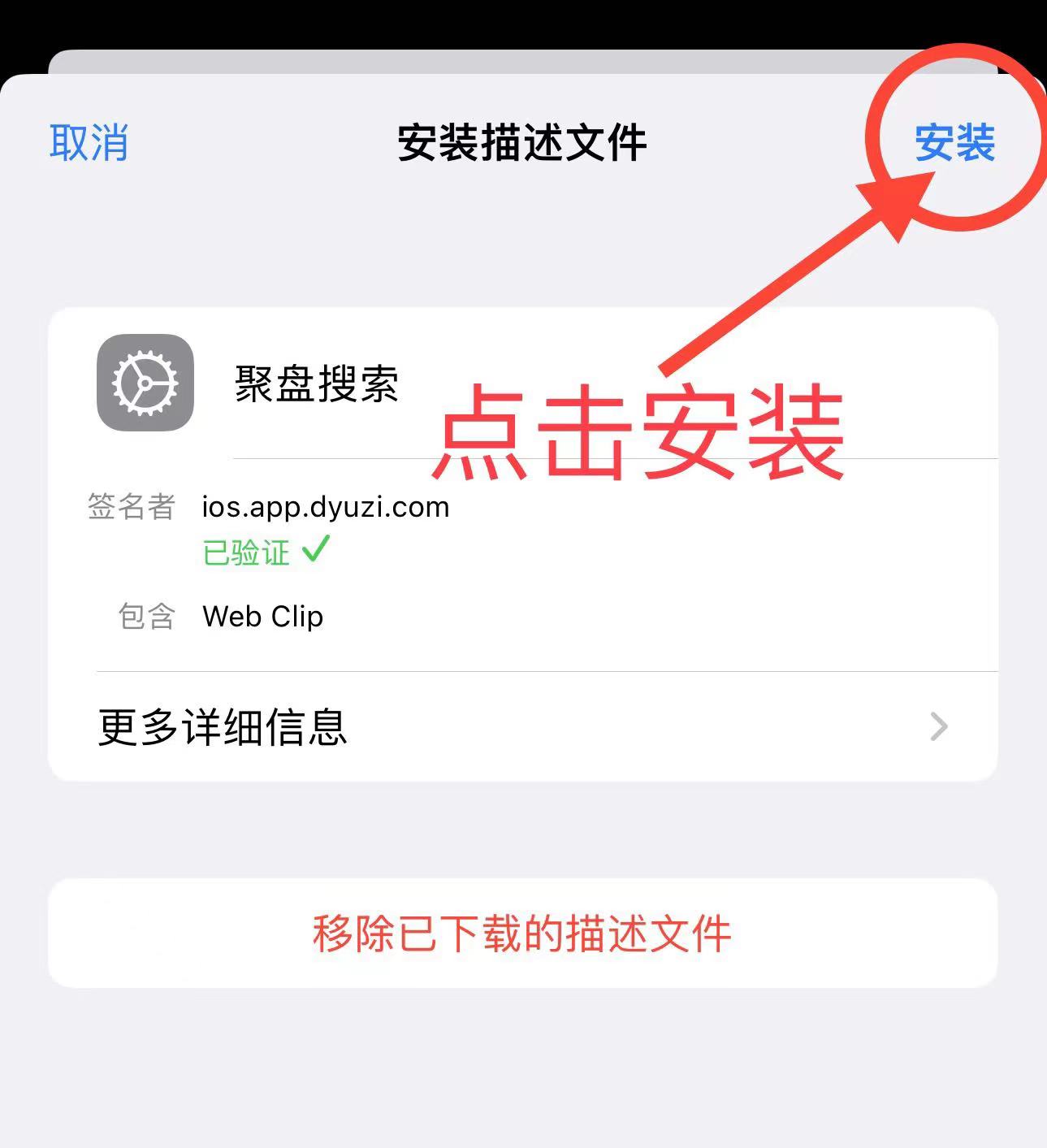
Task: Tap 取消 to cancel profile installation
Action: click(x=89, y=143)
